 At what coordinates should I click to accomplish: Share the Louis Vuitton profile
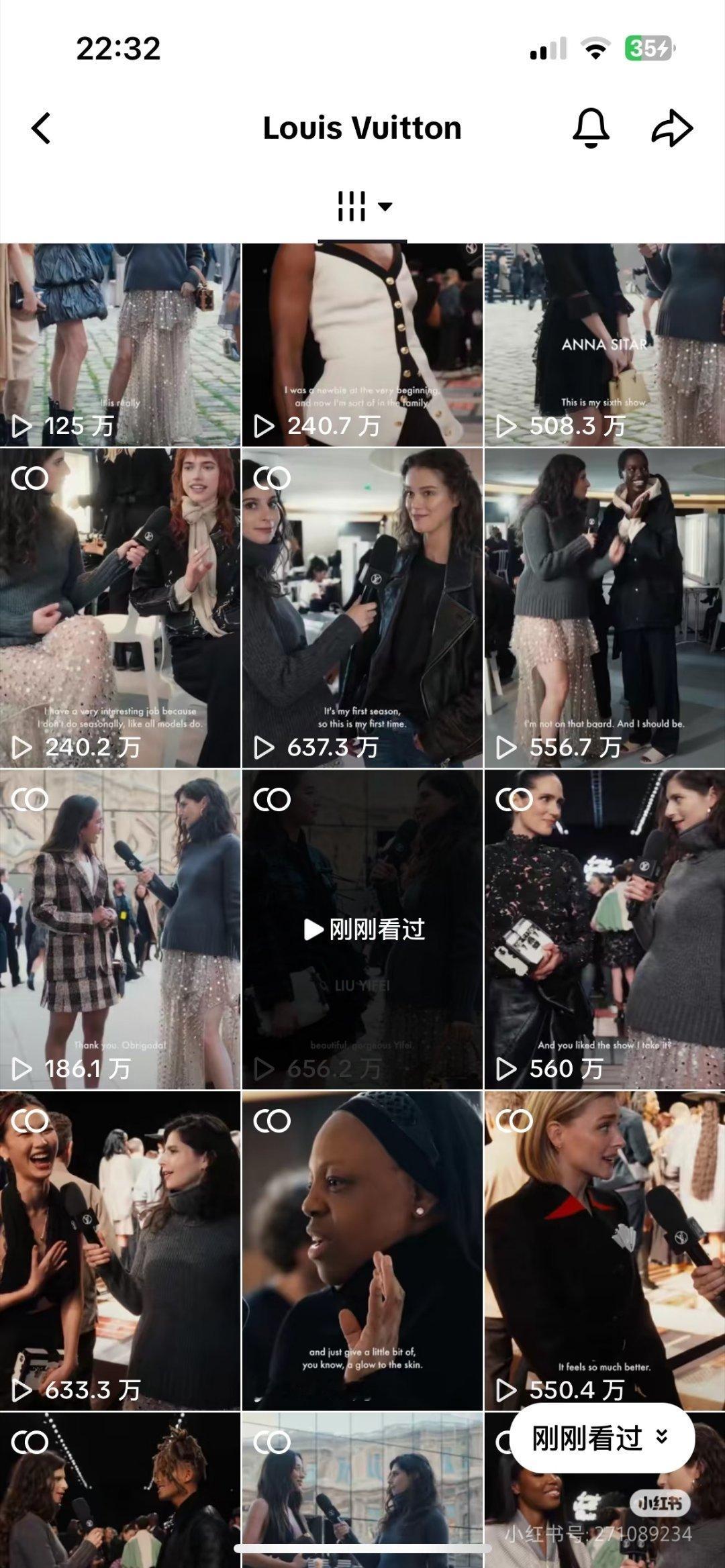point(672,128)
